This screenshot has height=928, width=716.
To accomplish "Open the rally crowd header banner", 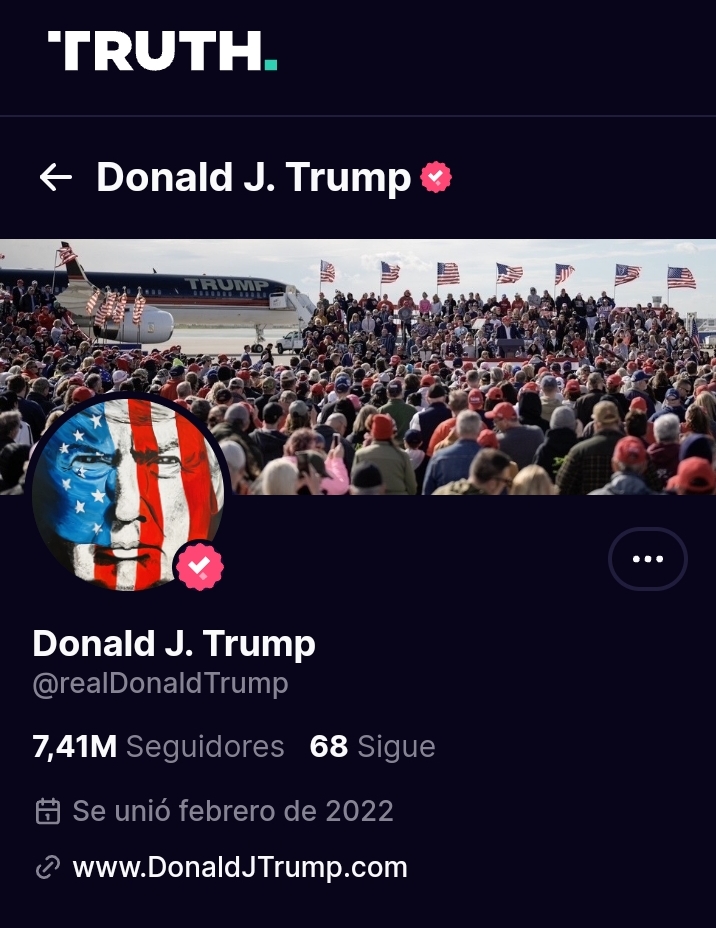I will tap(450, 360).
